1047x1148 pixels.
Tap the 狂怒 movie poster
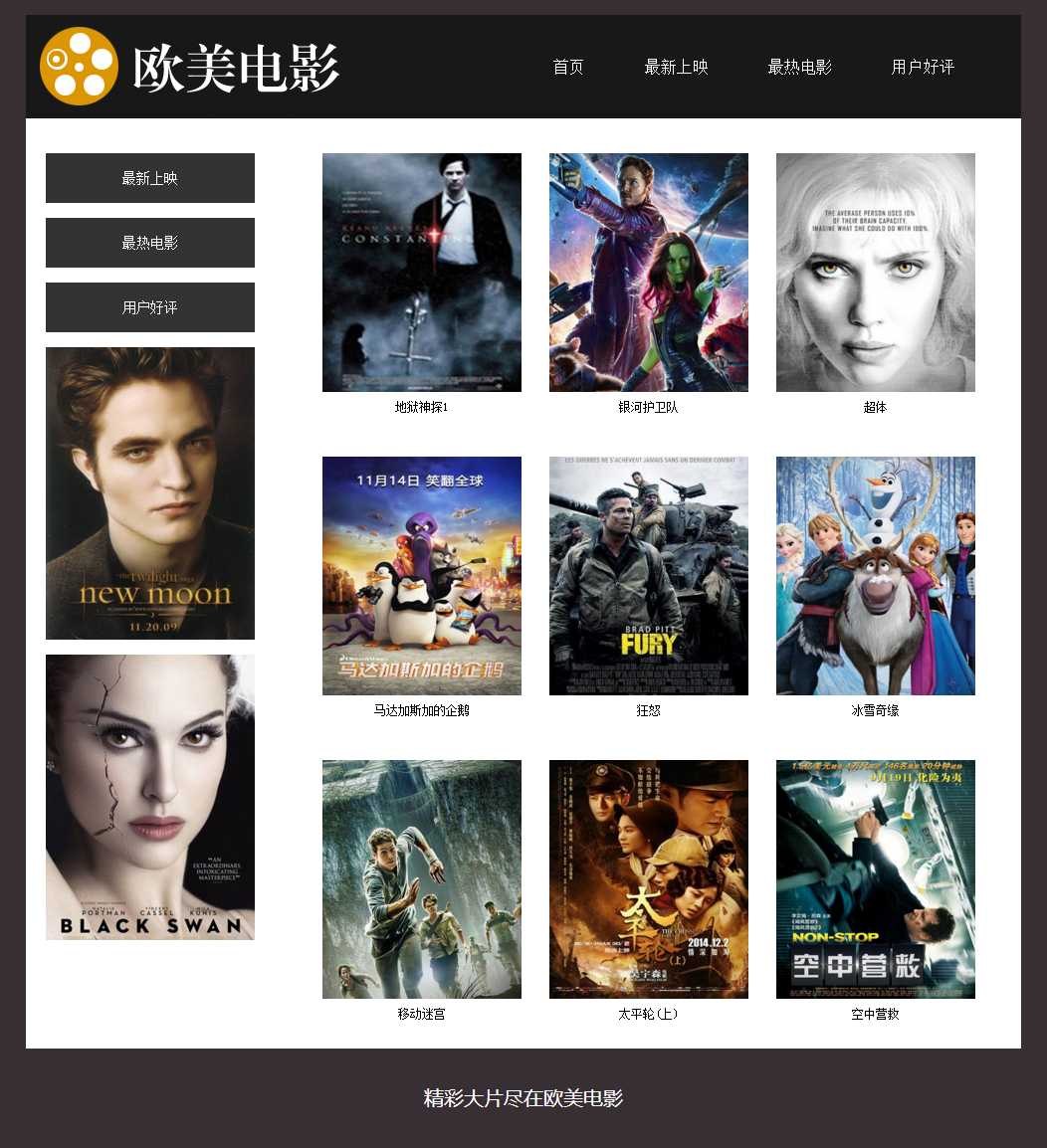pyautogui.click(x=649, y=576)
